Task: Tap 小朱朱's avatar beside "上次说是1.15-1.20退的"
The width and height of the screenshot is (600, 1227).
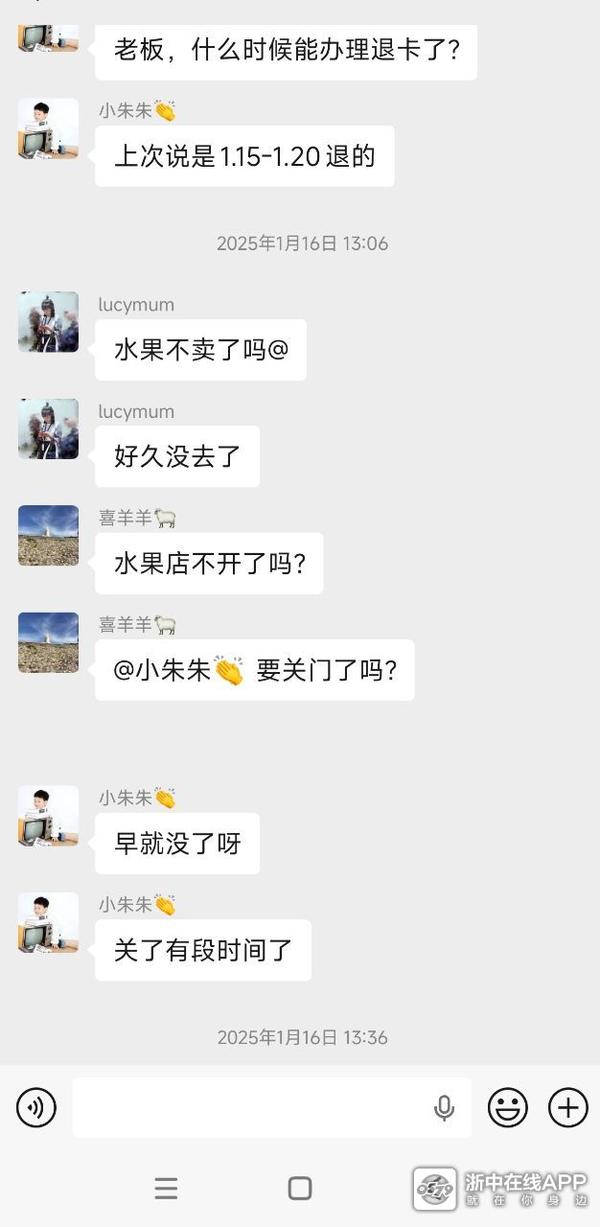Action: pyautogui.click(x=48, y=128)
